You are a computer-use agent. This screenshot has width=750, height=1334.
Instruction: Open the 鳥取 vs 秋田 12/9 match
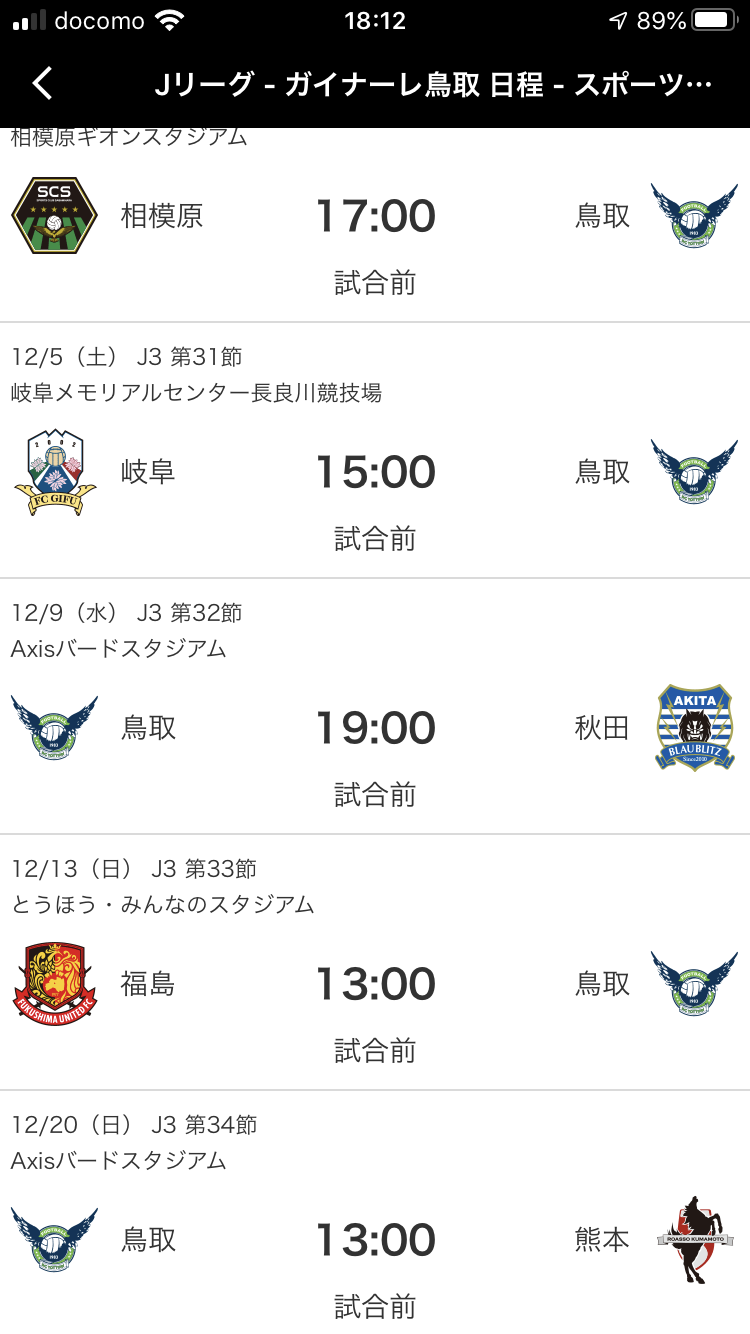tap(375, 728)
